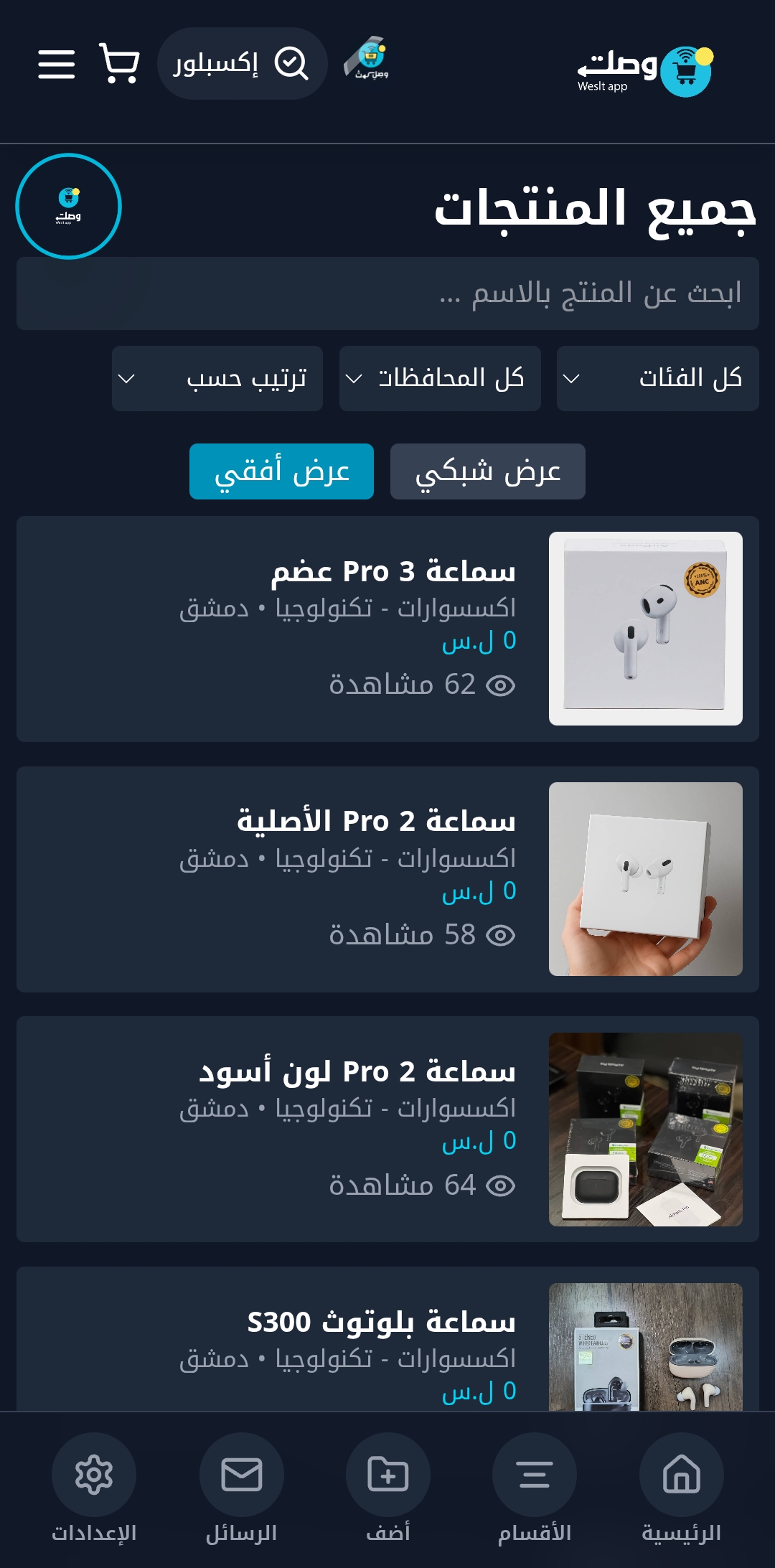Select عرض أفقي horizontal view
The image size is (775, 1568).
pos(281,470)
